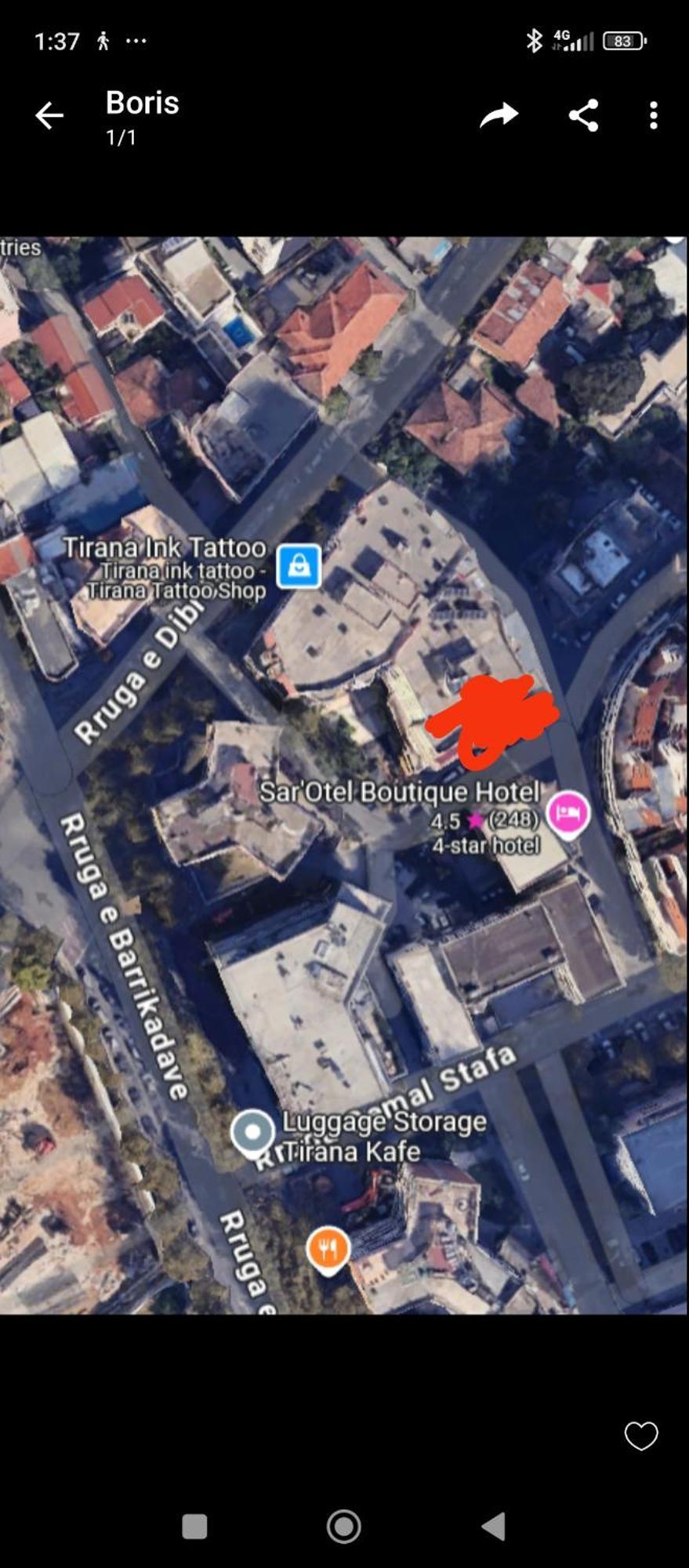Favorite this photo with the heart
The width and height of the screenshot is (689, 1568).
click(640, 1436)
